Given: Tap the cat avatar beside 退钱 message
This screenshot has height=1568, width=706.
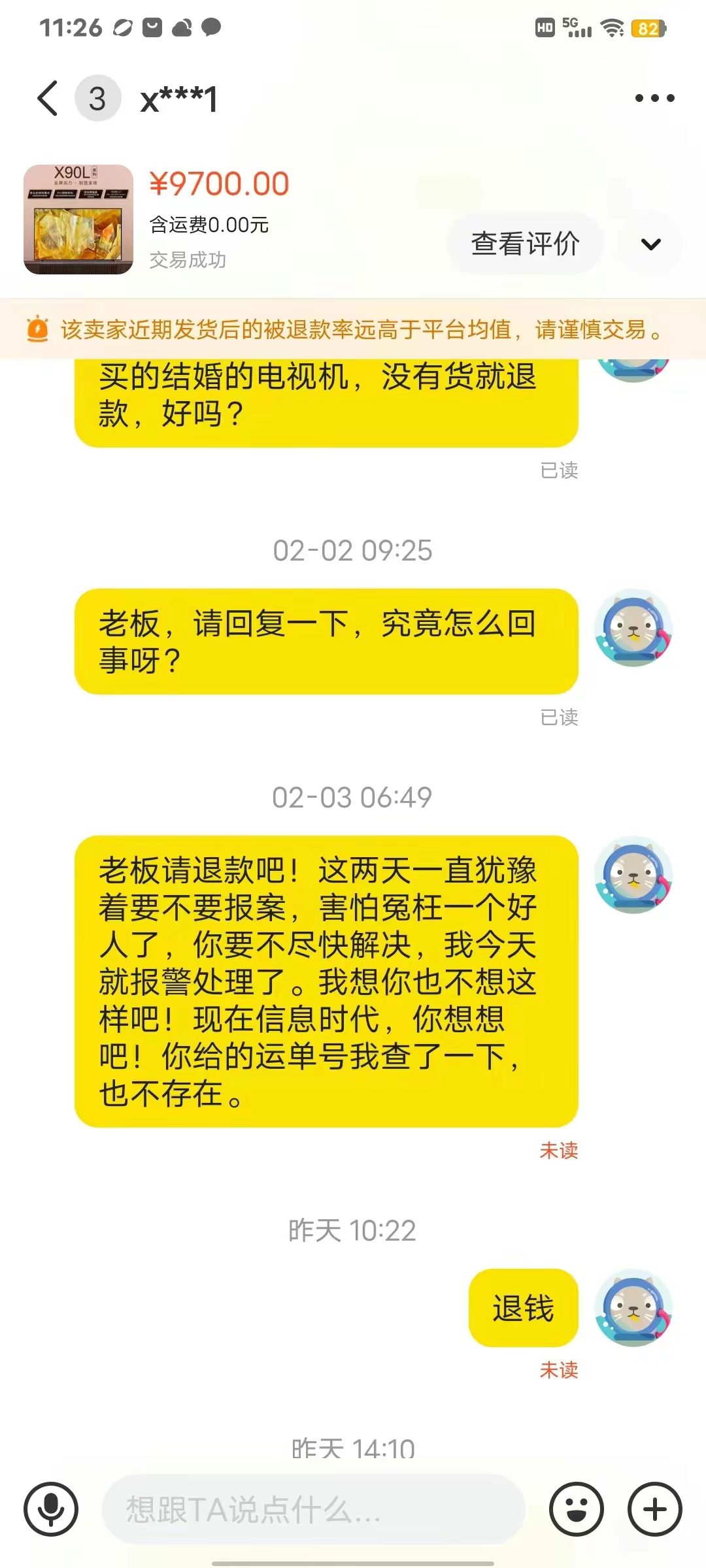Looking at the screenshot, I should coord(633,1308).
